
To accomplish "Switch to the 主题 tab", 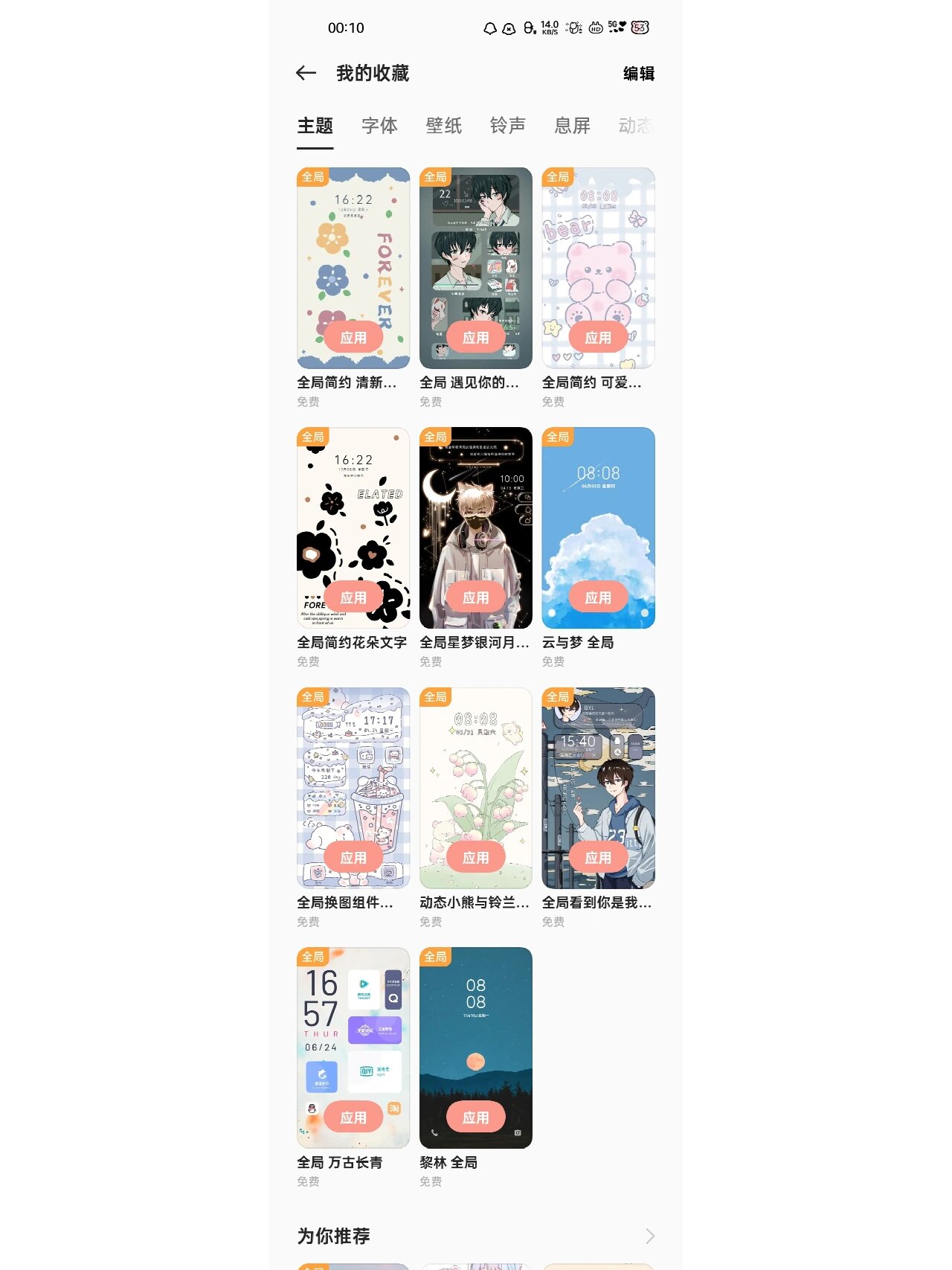I will [315, 126].
